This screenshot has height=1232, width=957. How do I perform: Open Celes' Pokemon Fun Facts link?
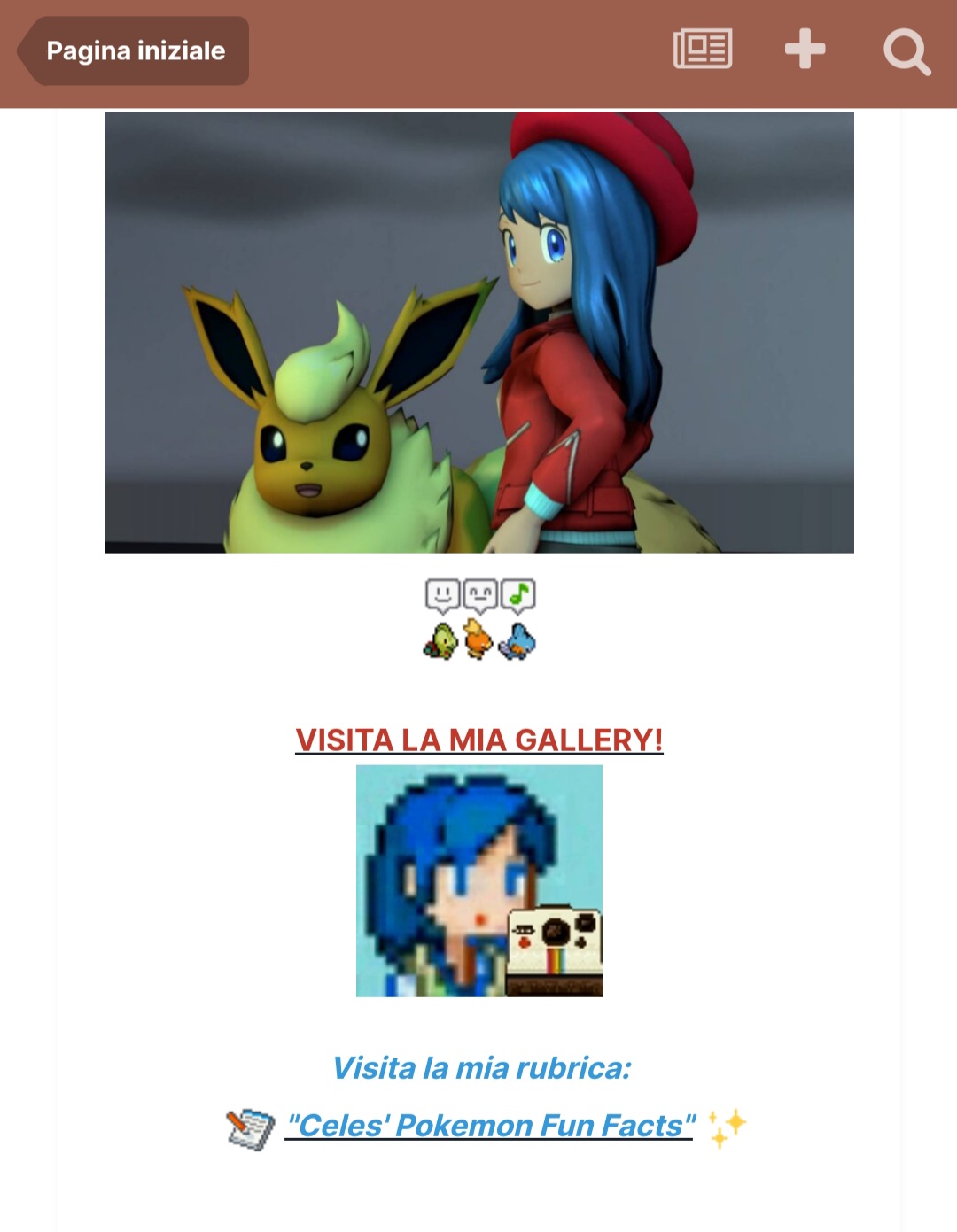coord(489,1125)
